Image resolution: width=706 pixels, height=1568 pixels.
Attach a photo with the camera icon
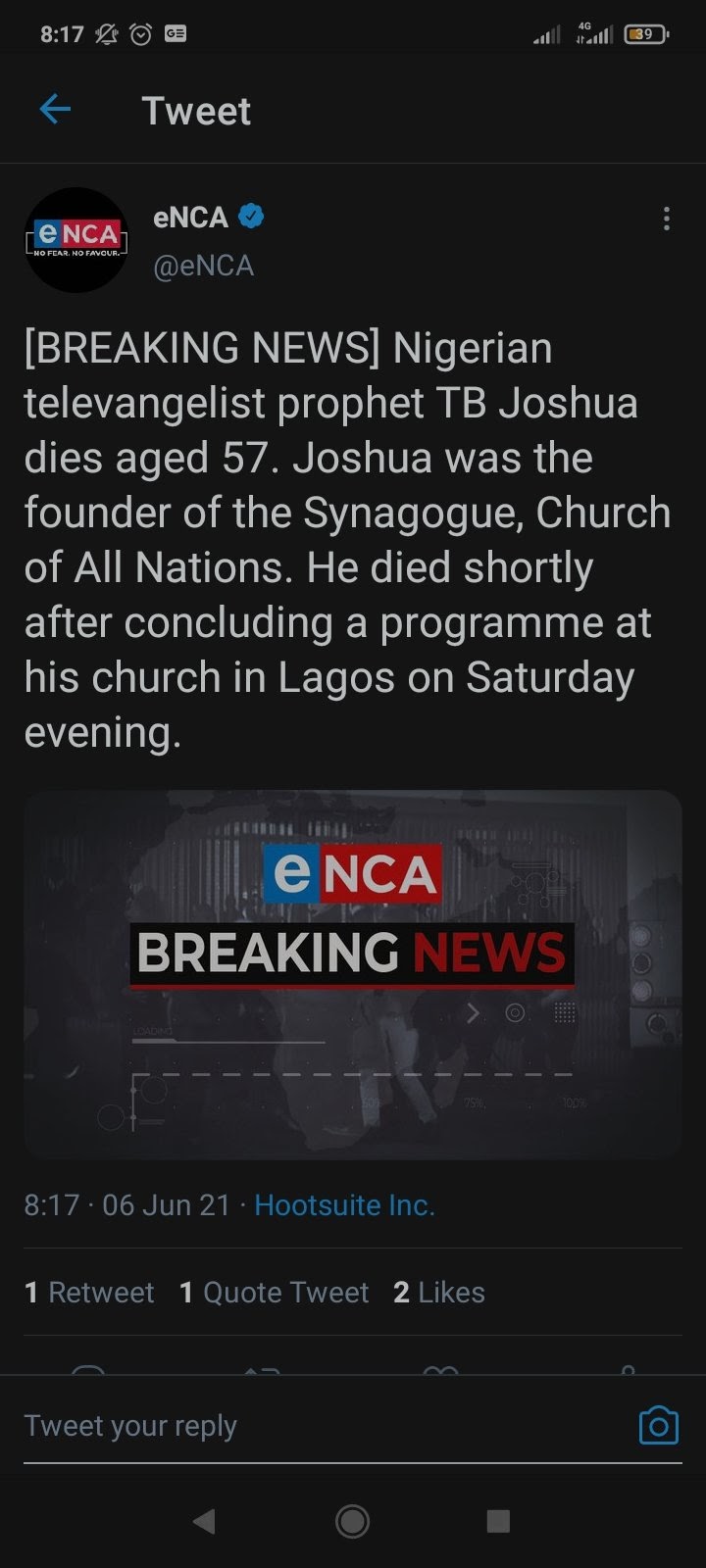point(659,1426)
